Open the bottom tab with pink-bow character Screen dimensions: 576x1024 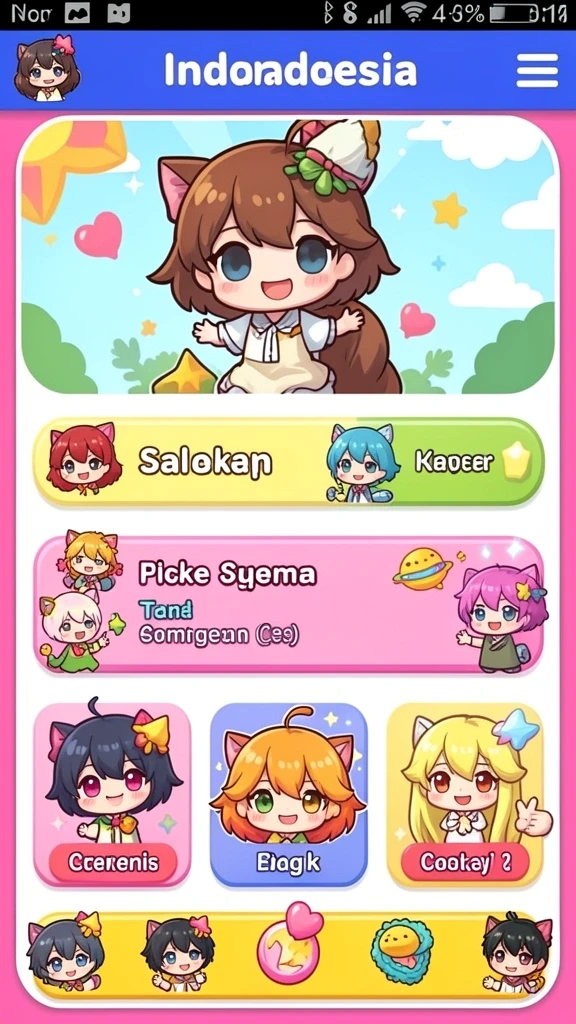coord(178,952)
